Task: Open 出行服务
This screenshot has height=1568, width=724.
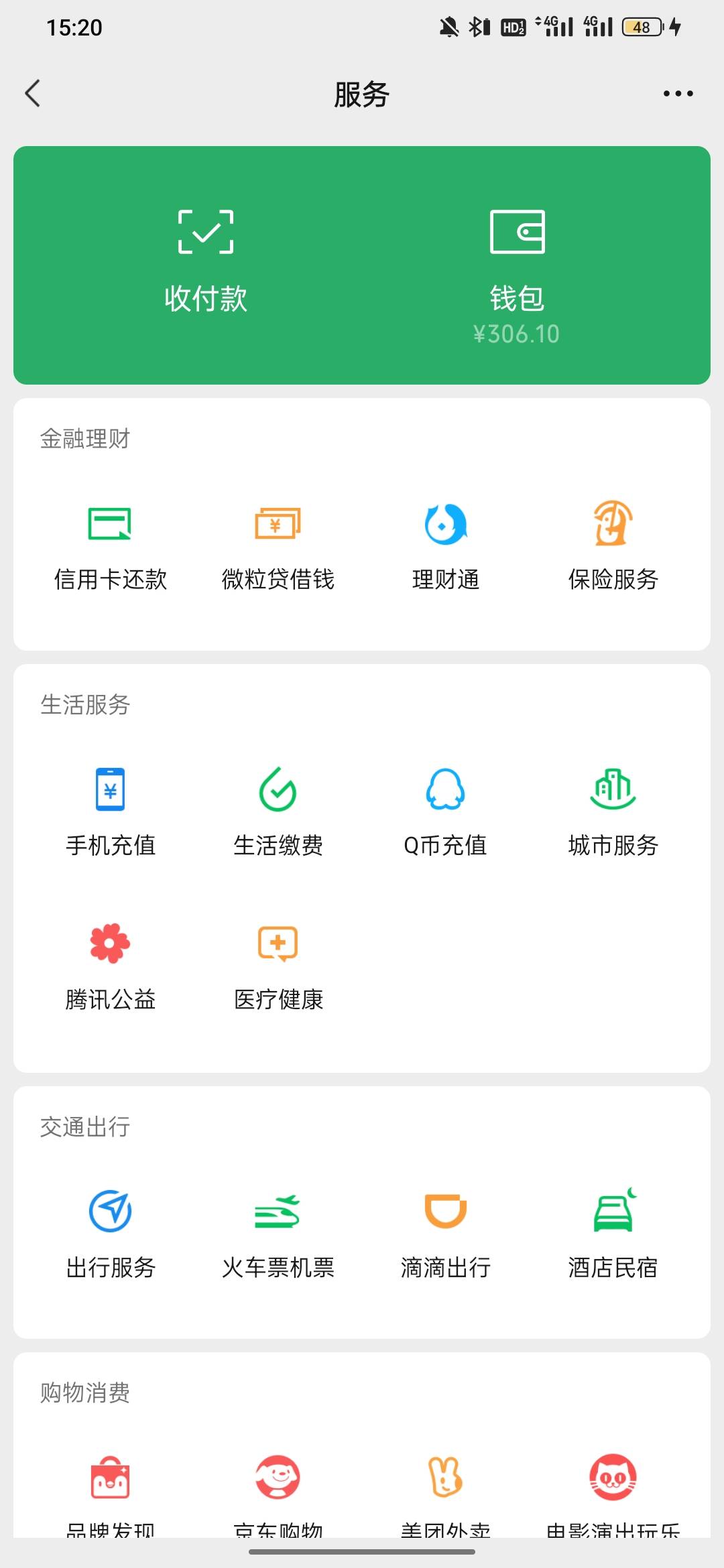Action: 111,1233
